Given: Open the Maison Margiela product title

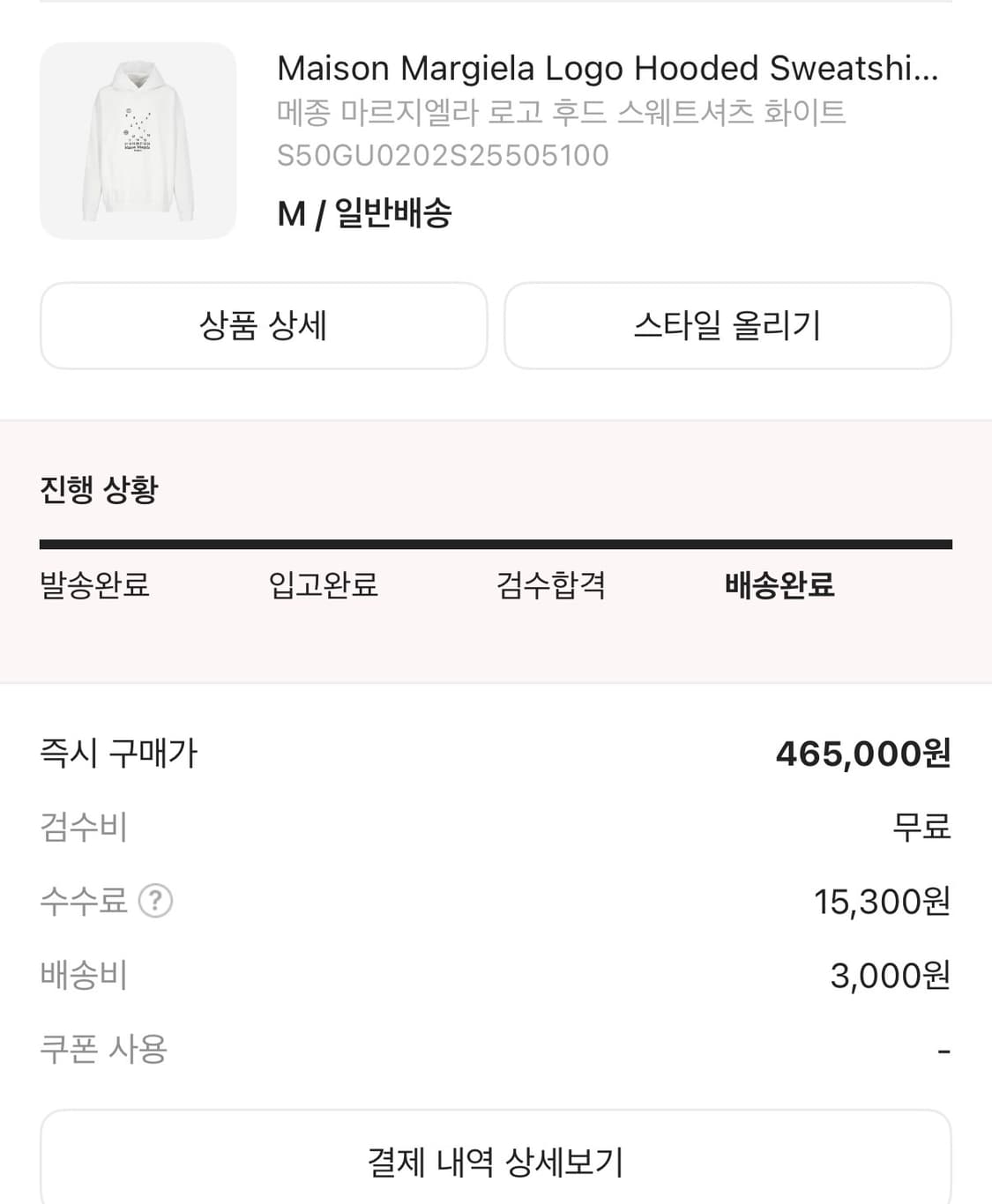Looking at the screenshot, I should point(608,67).
